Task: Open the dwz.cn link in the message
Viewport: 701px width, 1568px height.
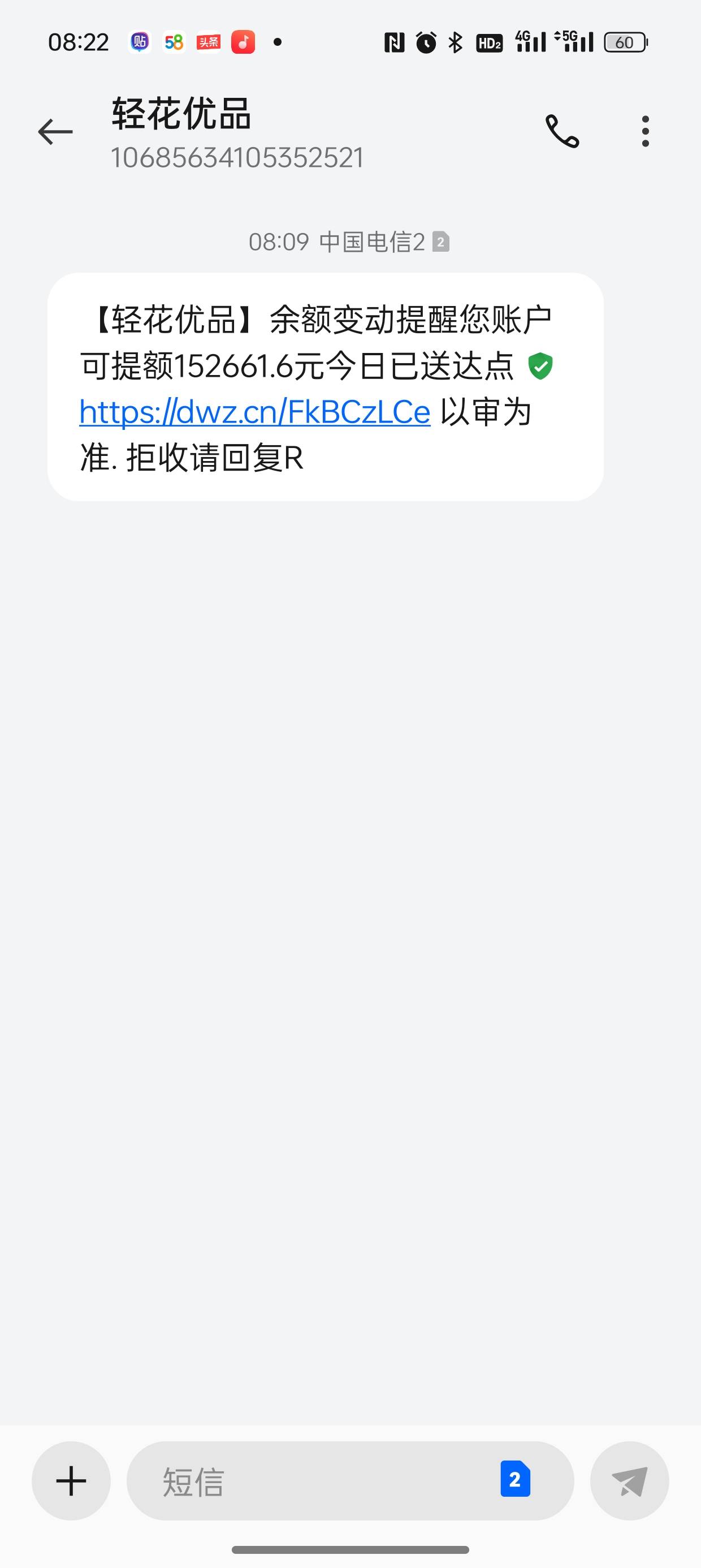Action: tap(255, 412)
